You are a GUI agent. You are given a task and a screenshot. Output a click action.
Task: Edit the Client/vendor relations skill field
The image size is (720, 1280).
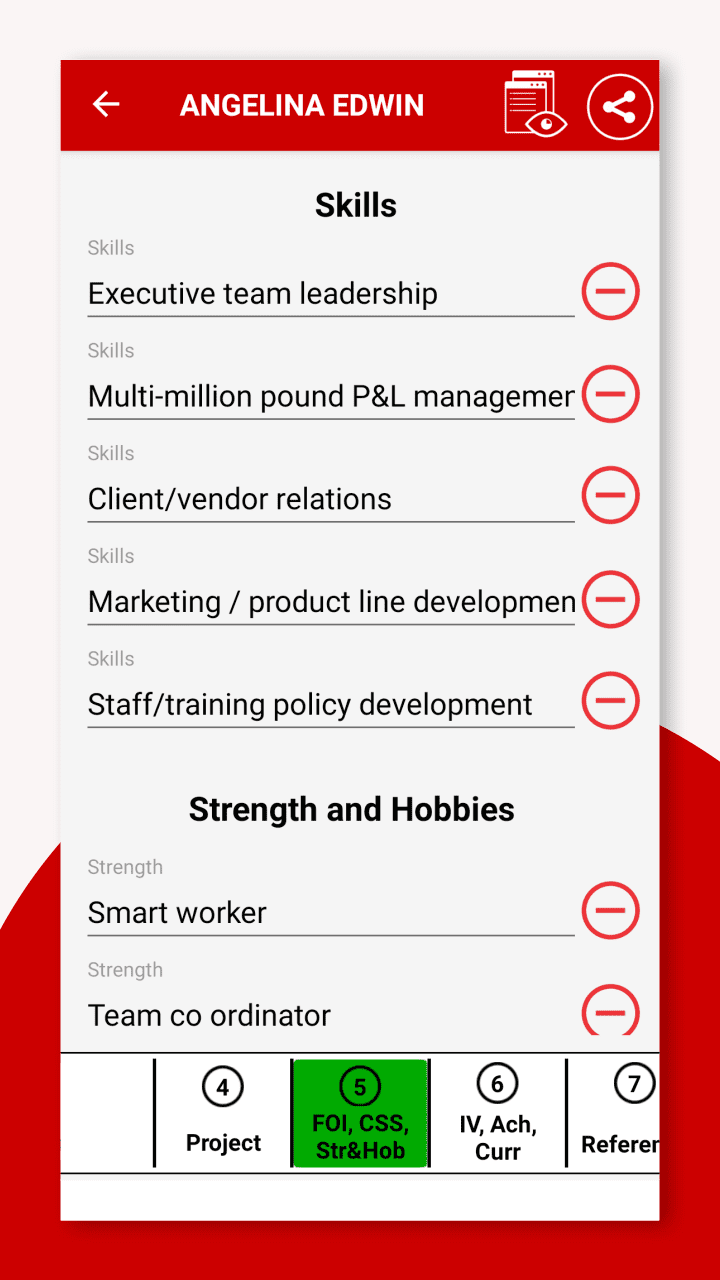330,499
